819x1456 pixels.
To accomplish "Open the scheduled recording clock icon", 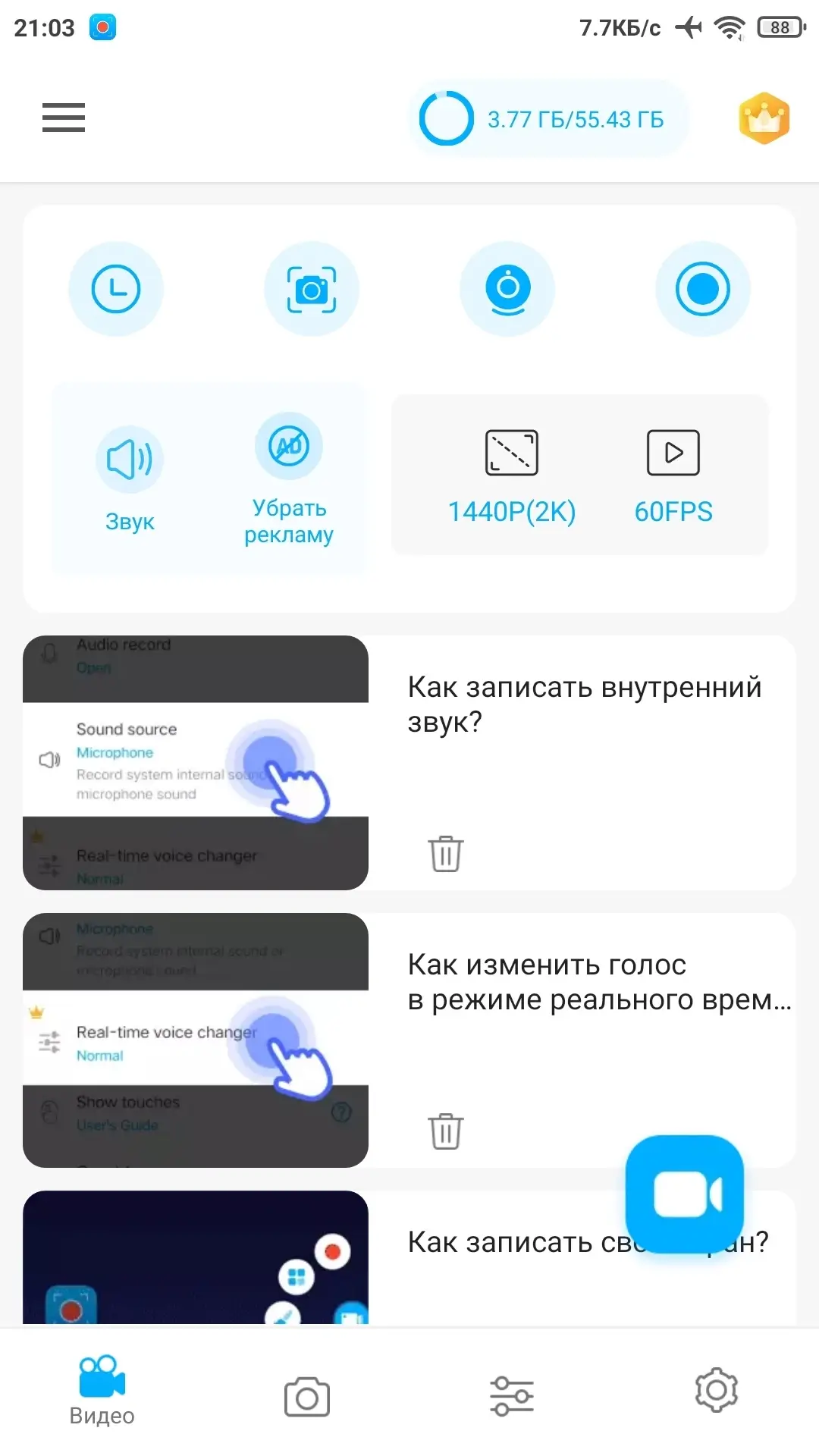I will (116, 289).
